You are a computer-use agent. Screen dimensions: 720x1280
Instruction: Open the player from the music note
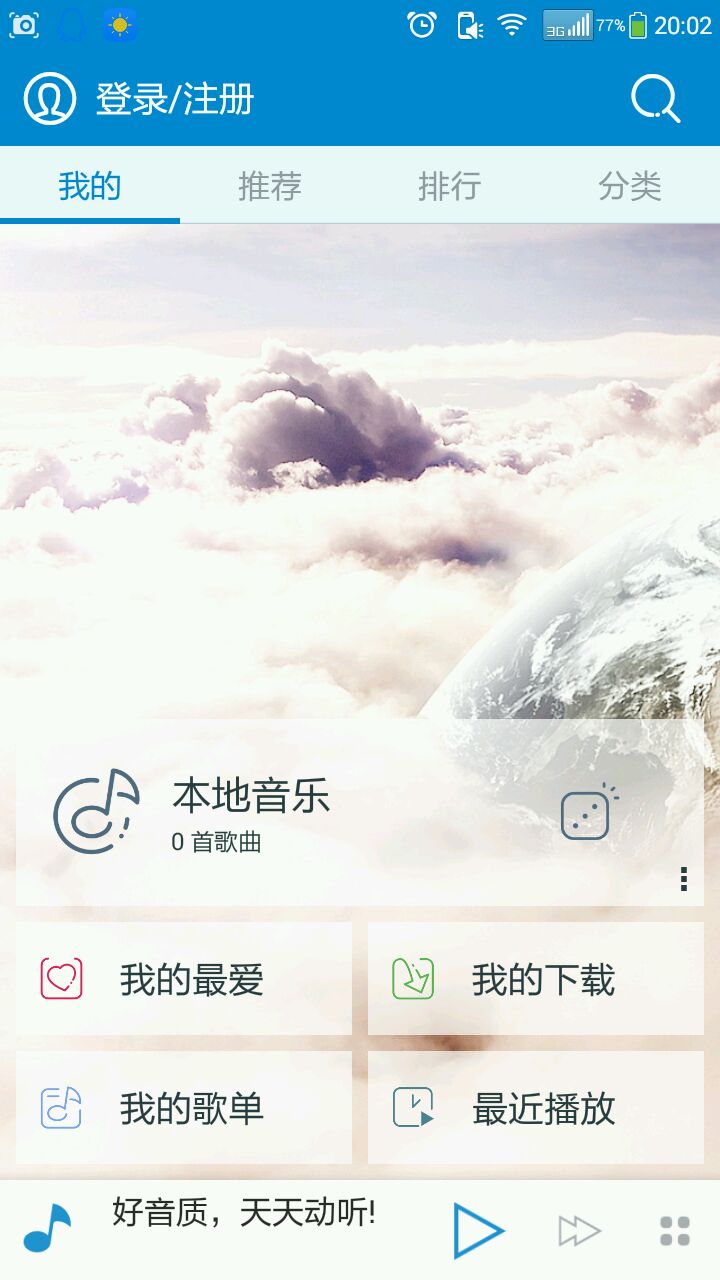point(48,1228)
